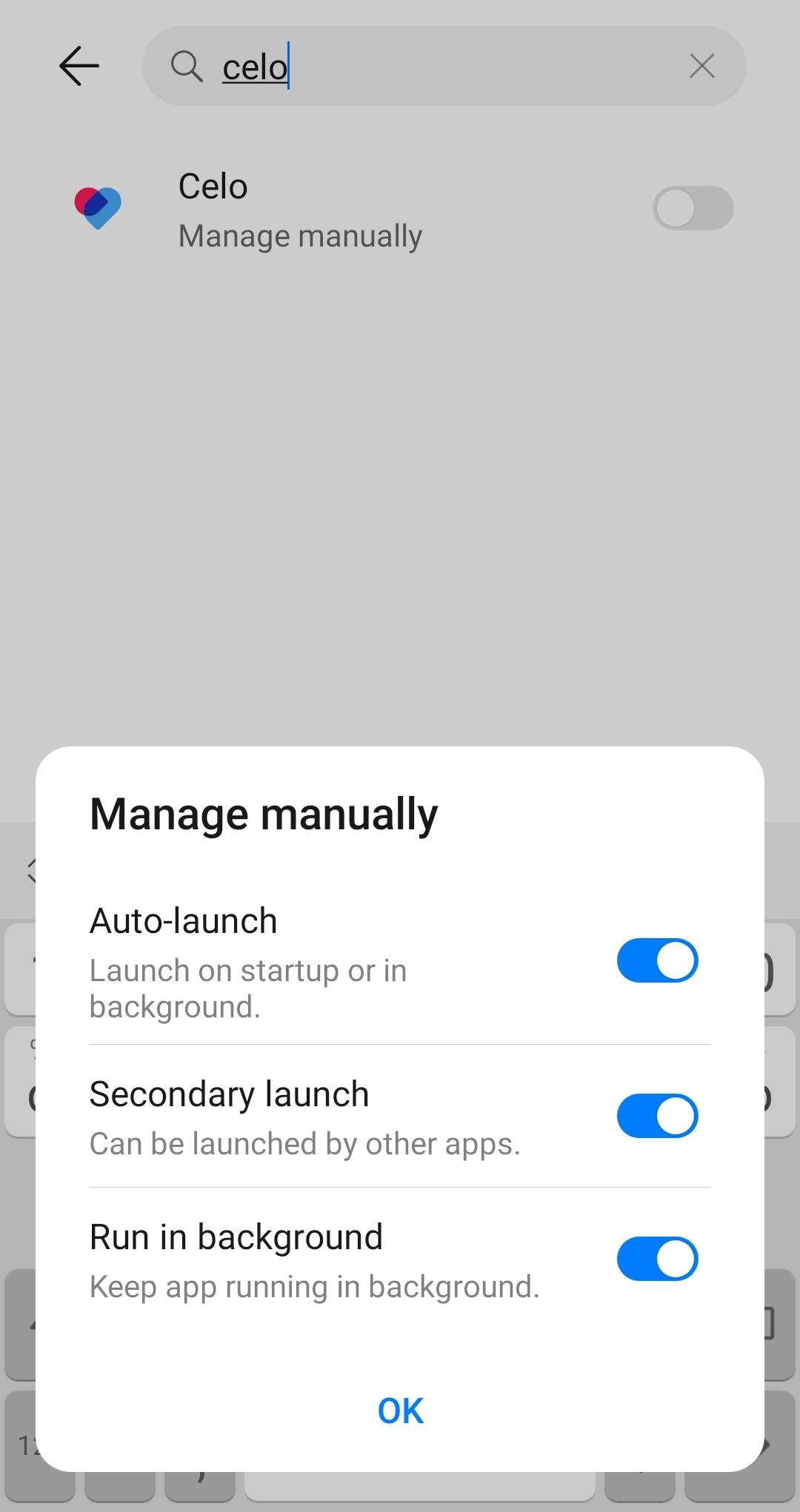Confirm the dialog with OK

pos(400,1411)
